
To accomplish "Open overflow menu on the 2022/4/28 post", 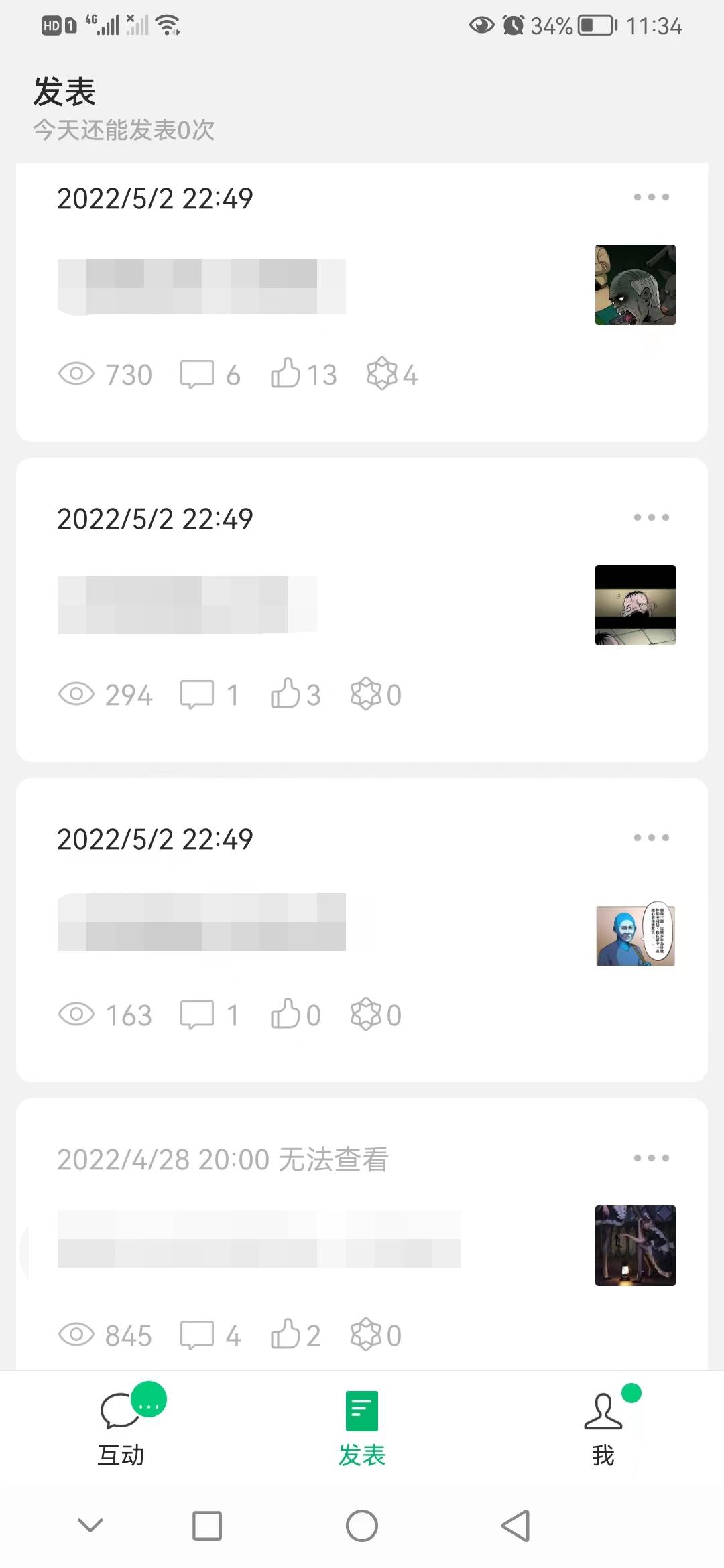I will [x=651, y=1158].
